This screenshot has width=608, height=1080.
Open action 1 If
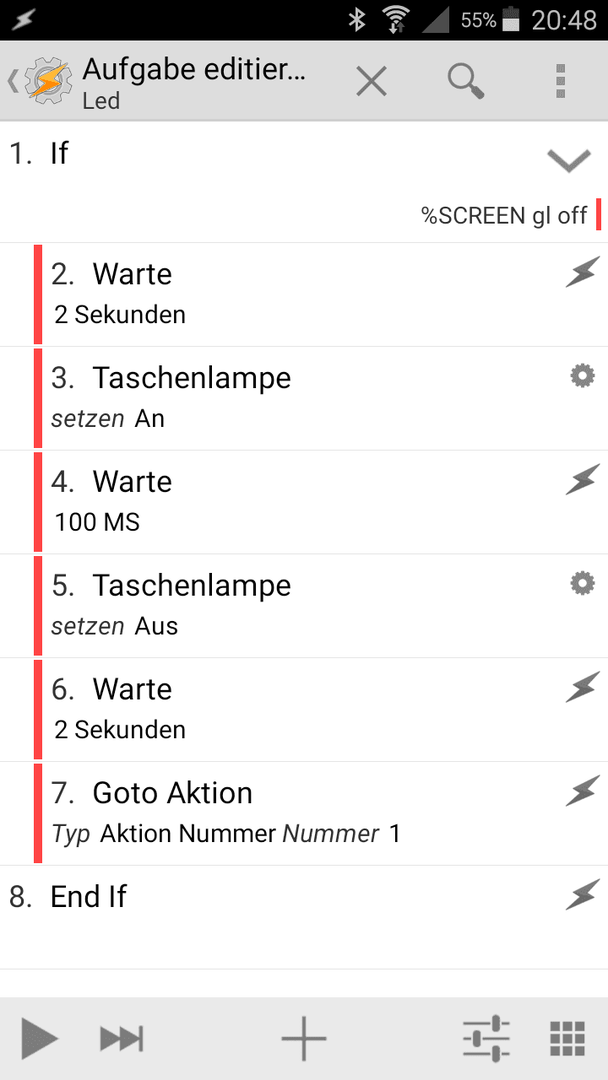click(x=304, y=182)
